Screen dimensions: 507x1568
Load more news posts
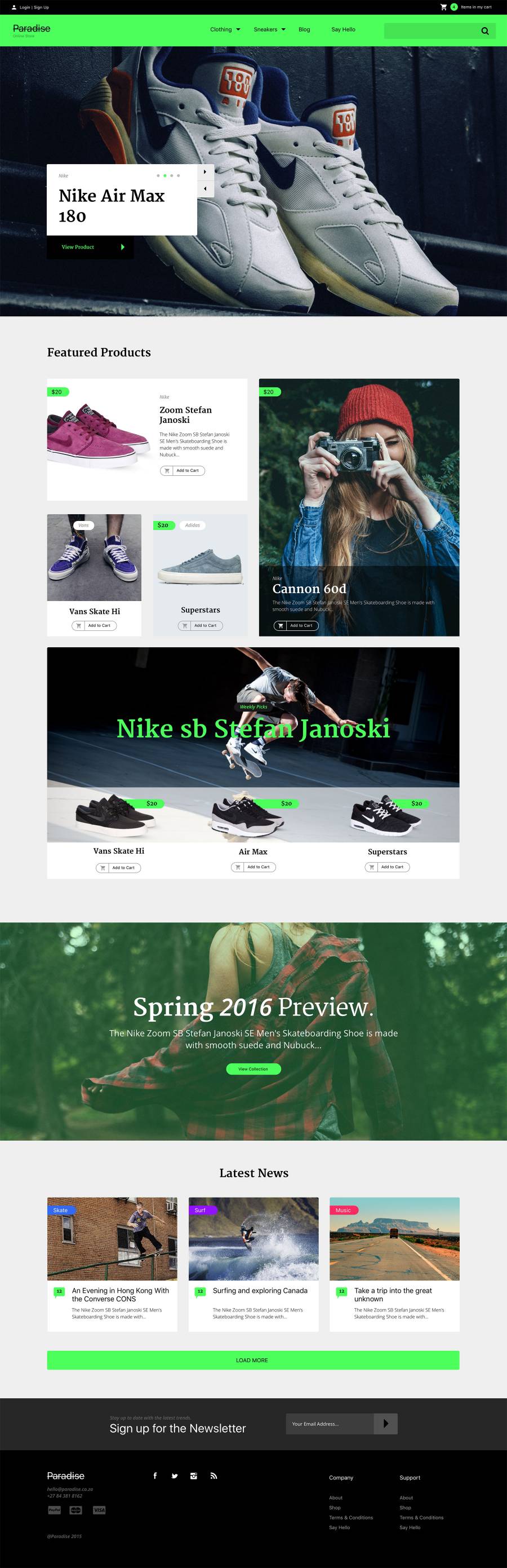(x=252, y=1360)
